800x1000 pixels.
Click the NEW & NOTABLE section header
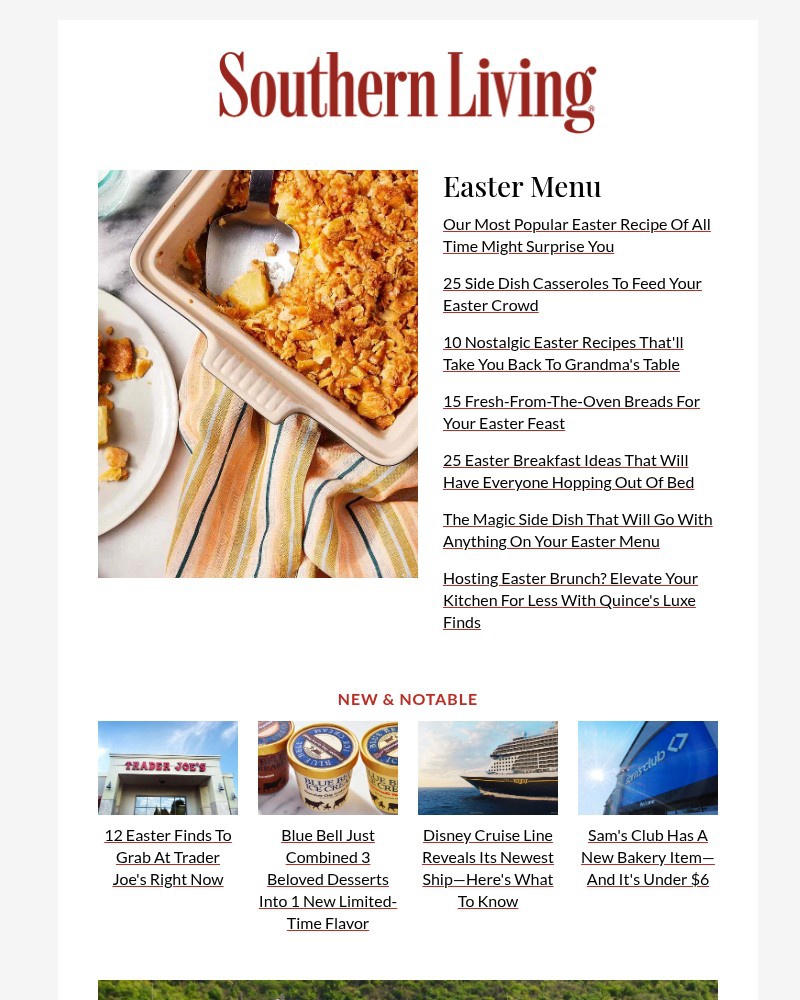(407, 698)
